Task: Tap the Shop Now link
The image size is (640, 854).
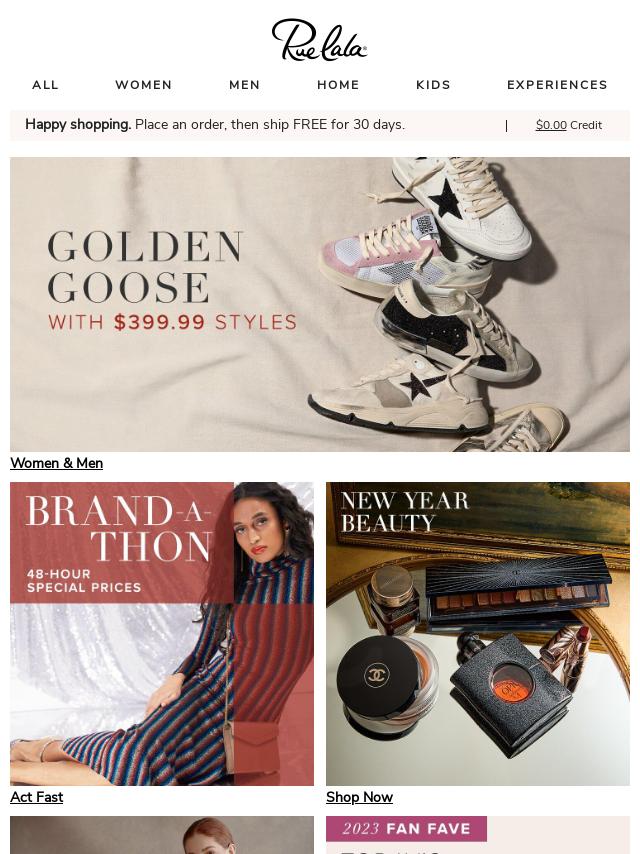Action: (359, 797)
